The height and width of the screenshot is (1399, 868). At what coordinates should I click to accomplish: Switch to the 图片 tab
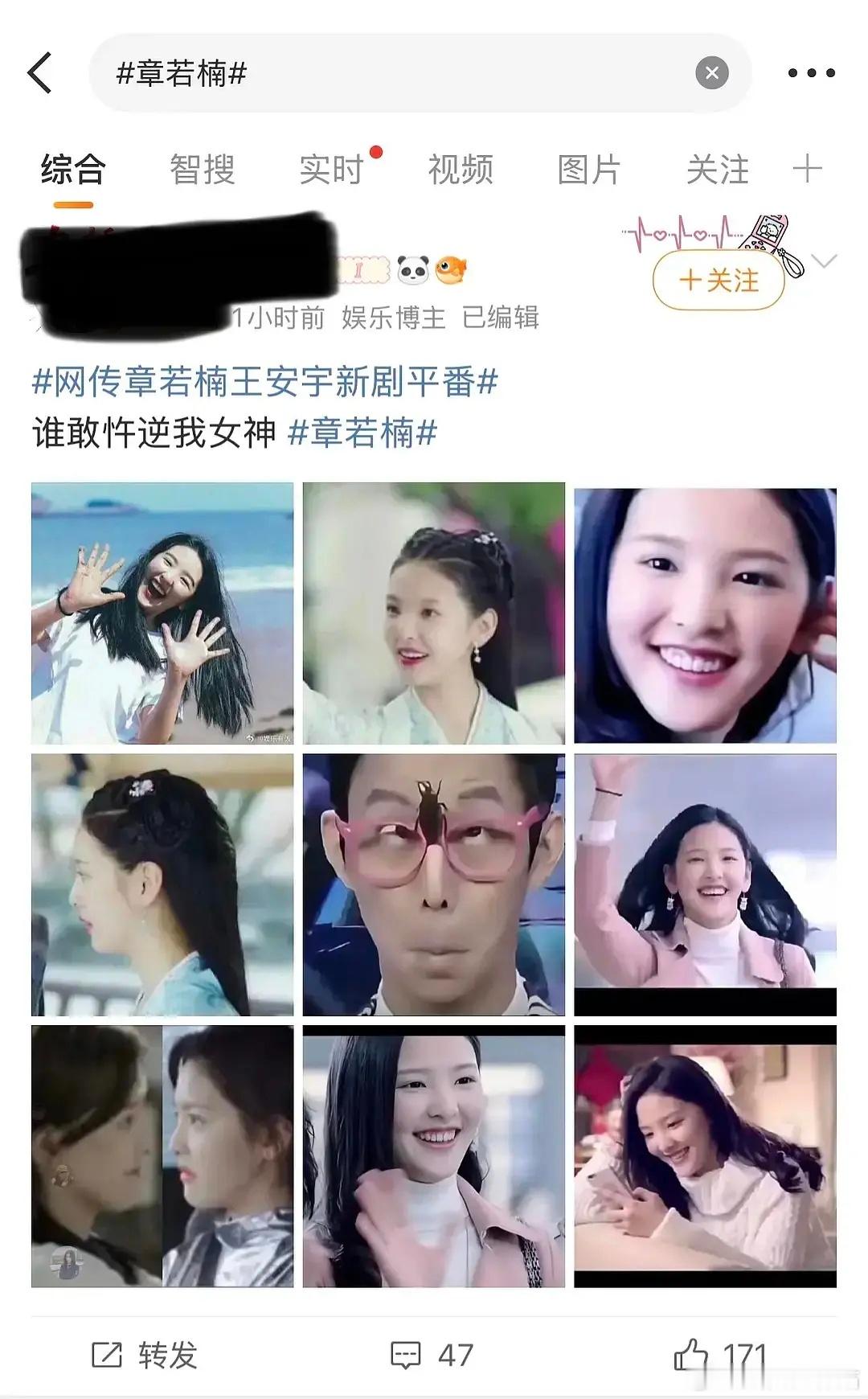pos(590,169)
